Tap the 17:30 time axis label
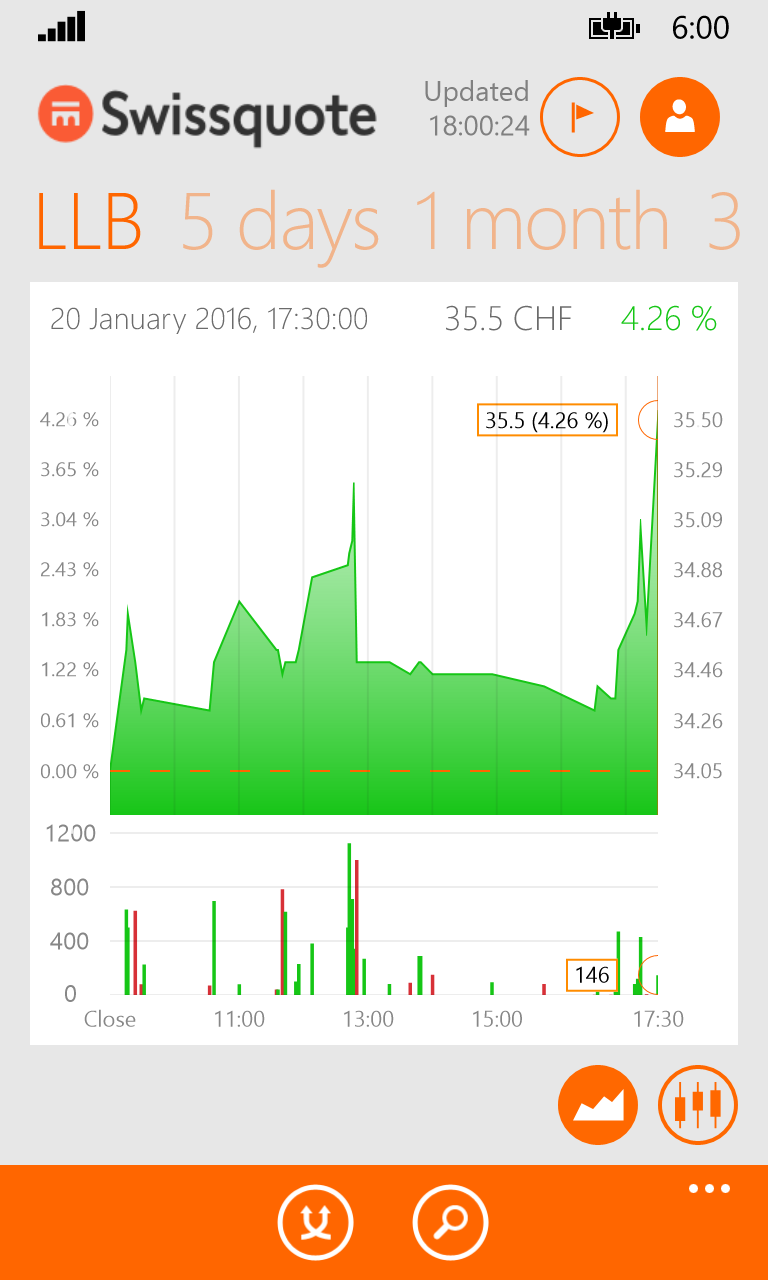 (659, 1019)
